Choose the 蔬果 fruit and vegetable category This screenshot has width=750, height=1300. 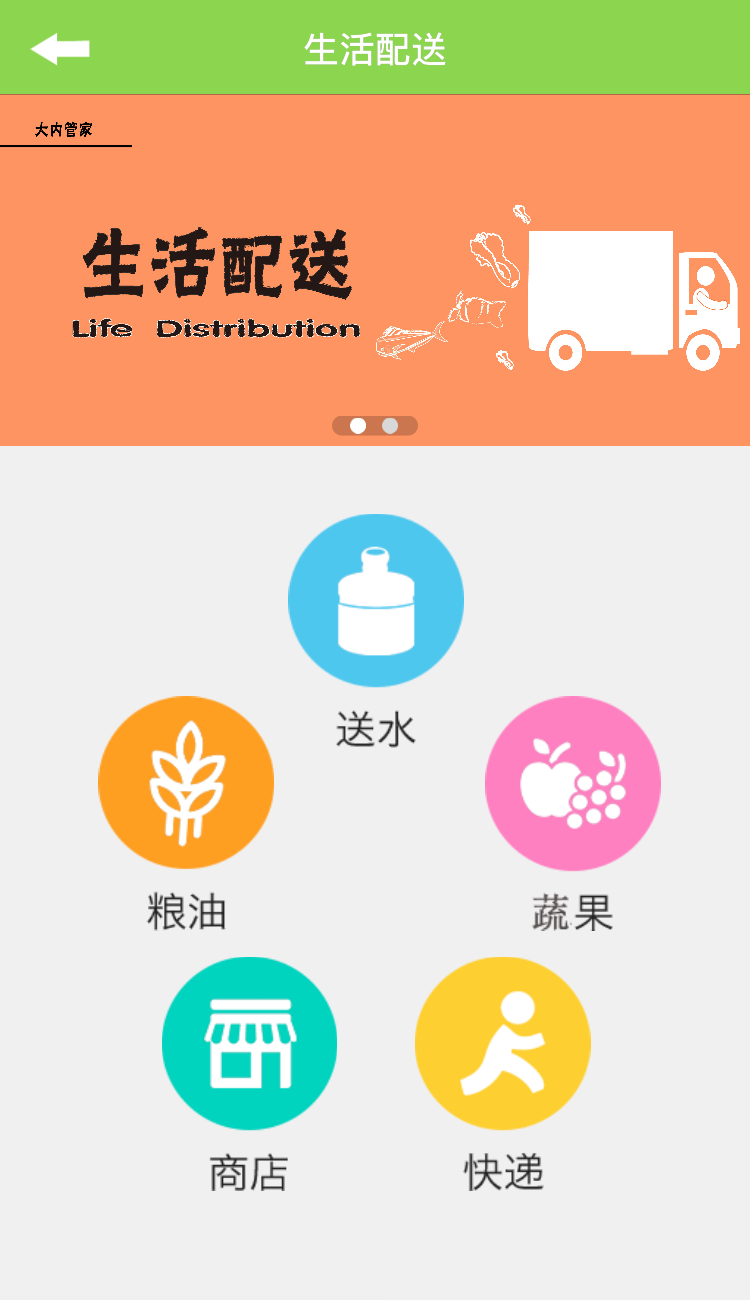573,782
